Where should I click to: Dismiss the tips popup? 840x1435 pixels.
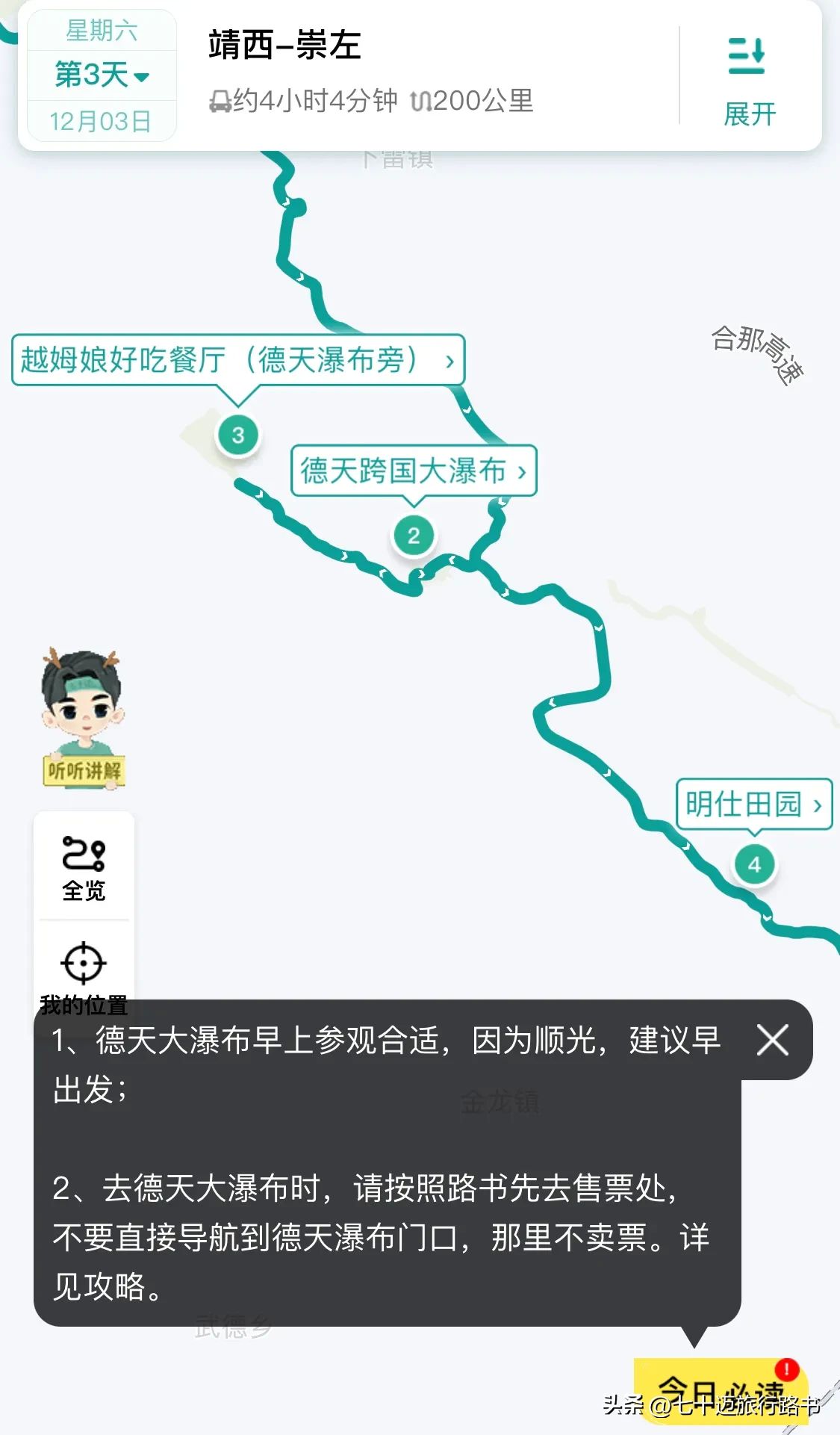773,1040
